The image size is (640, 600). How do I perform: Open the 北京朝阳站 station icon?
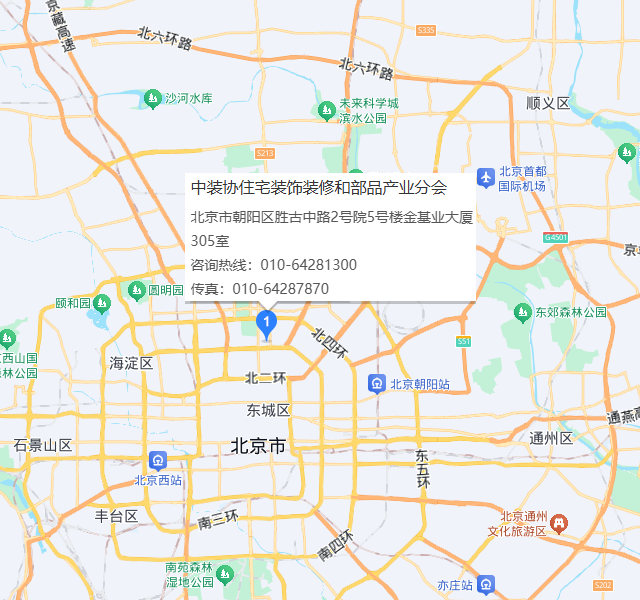tap(377, 383)
